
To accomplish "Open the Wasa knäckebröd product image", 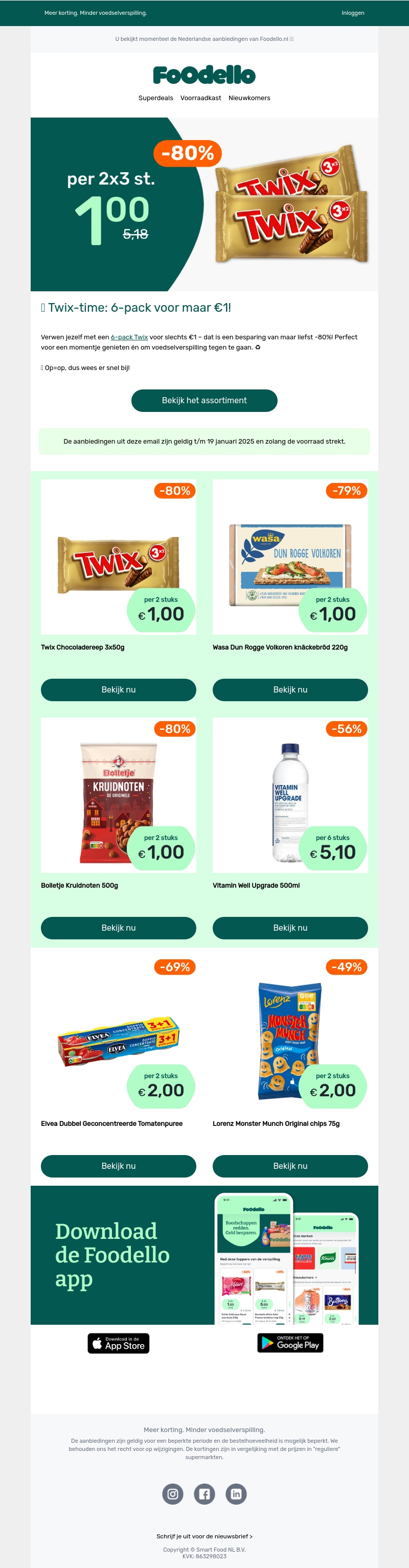I will (x=290, y=557).
